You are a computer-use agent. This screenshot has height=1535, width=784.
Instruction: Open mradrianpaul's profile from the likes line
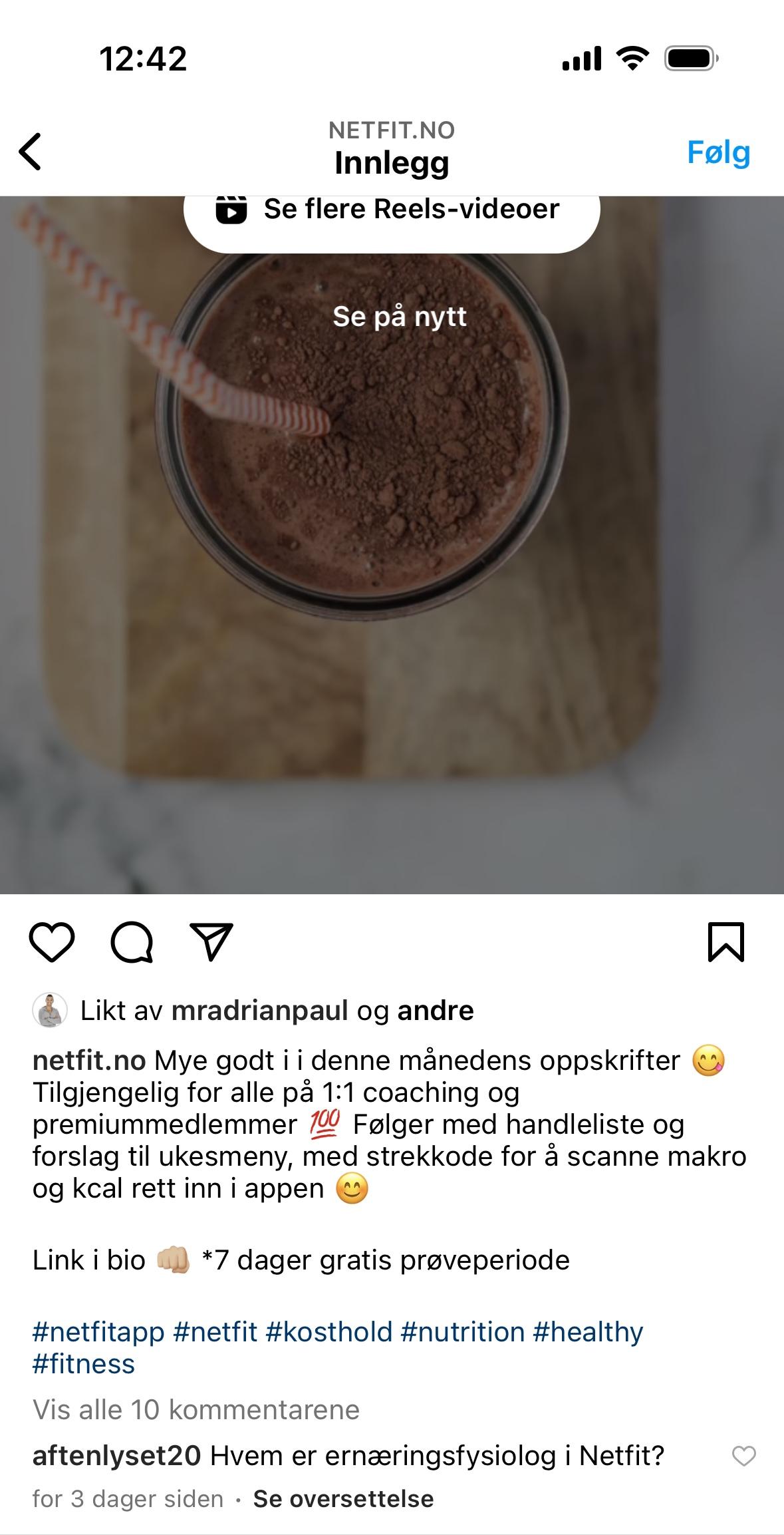pyautogui.click(x=259, y=1011)
